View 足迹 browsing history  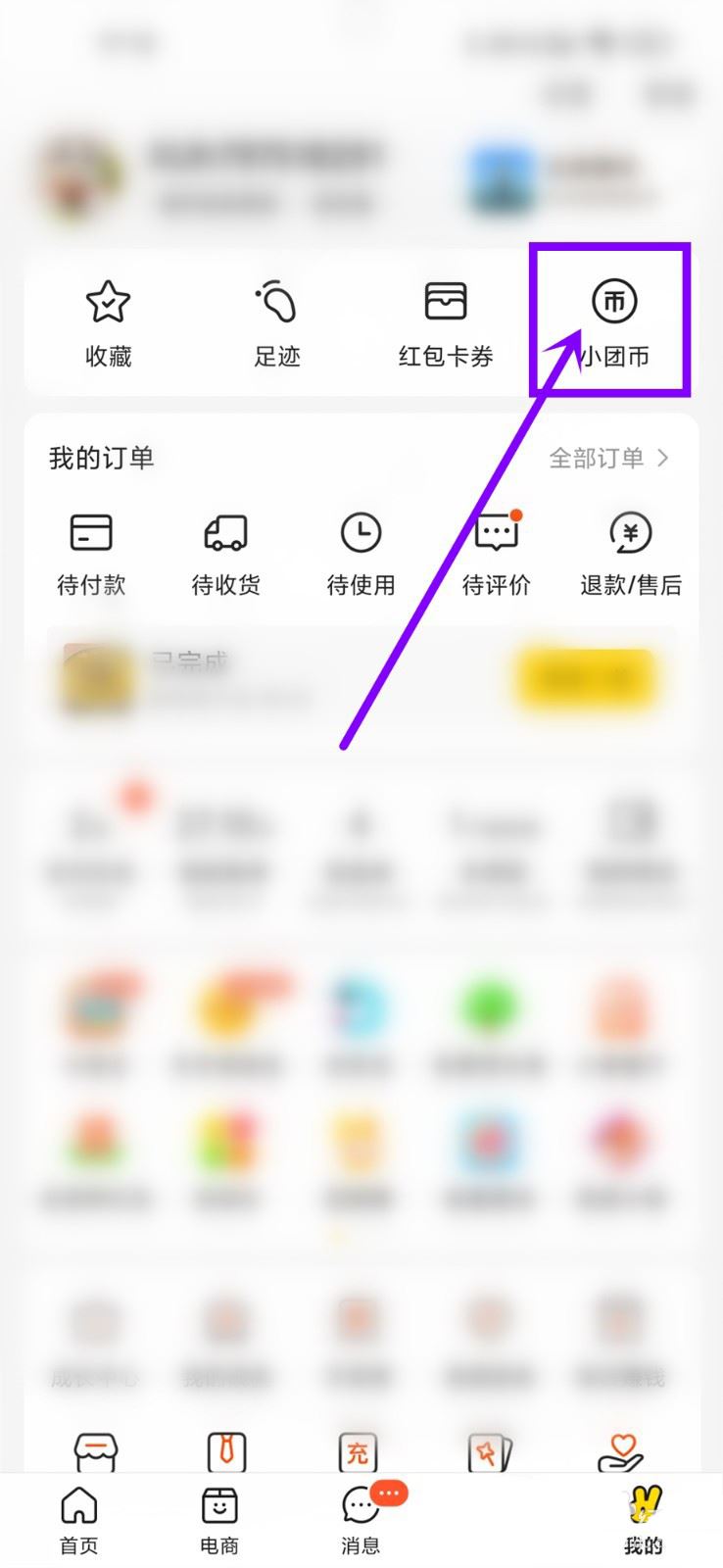(276, 323)
